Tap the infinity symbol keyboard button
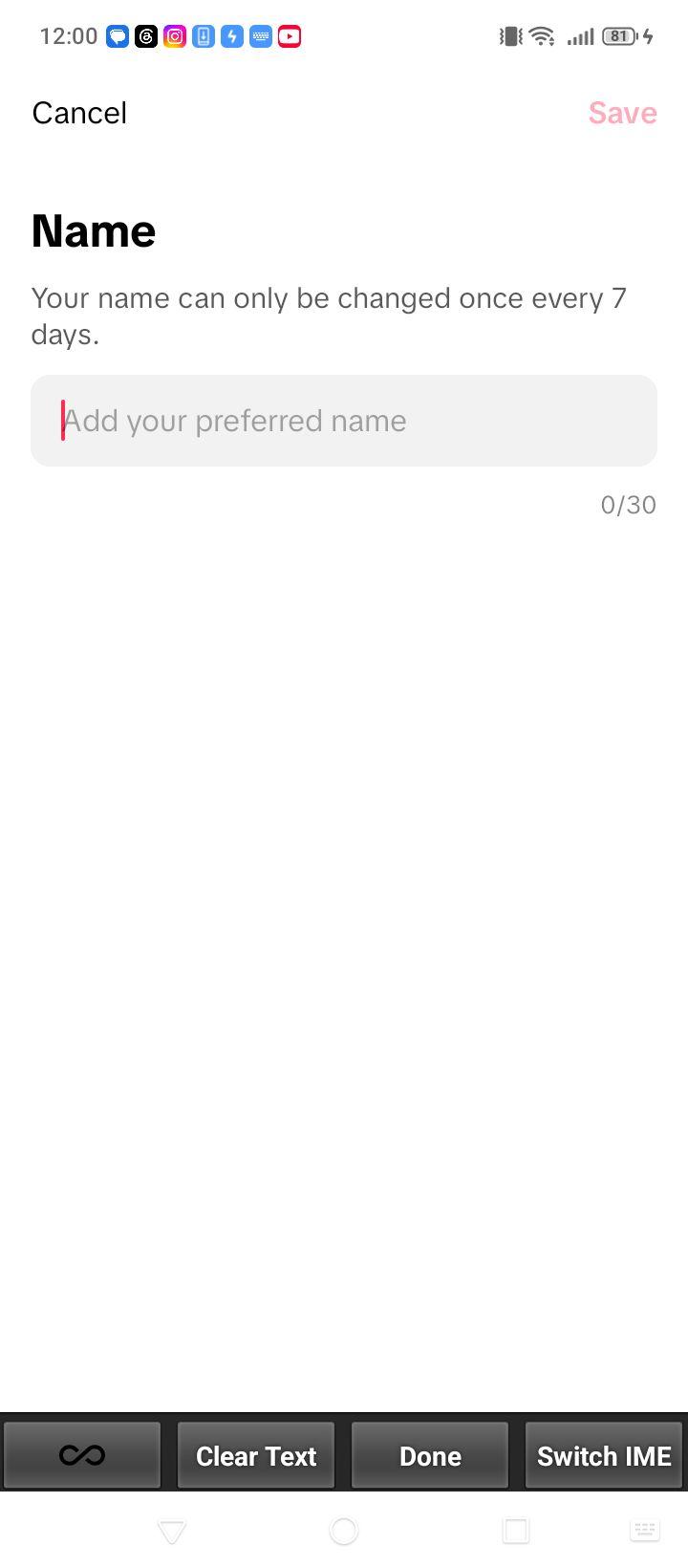Screen dimensions: 688x1568 coord(82,1455)
